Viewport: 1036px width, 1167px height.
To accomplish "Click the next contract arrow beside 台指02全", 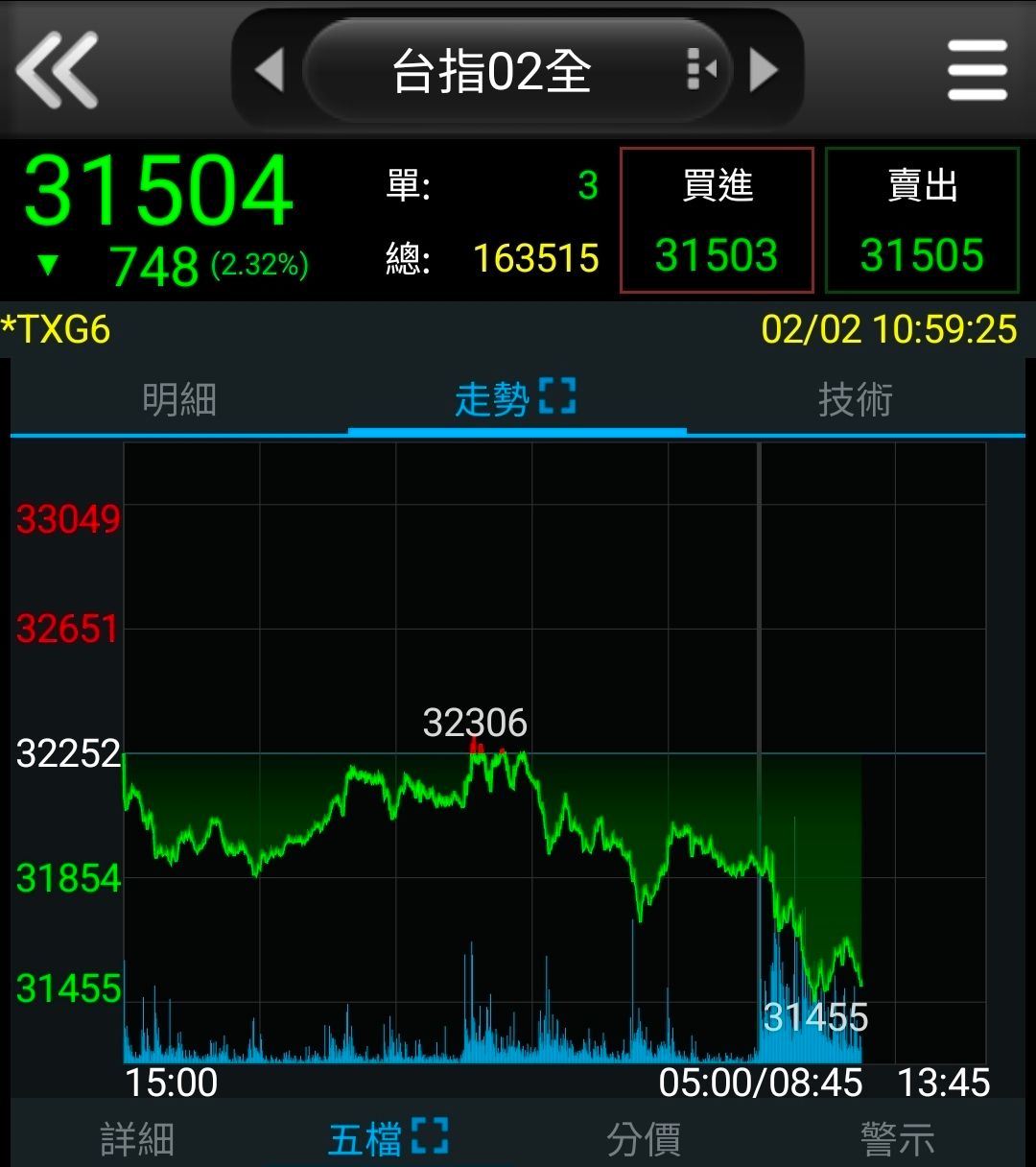I will pyautogui.click(x=763, y=69).
